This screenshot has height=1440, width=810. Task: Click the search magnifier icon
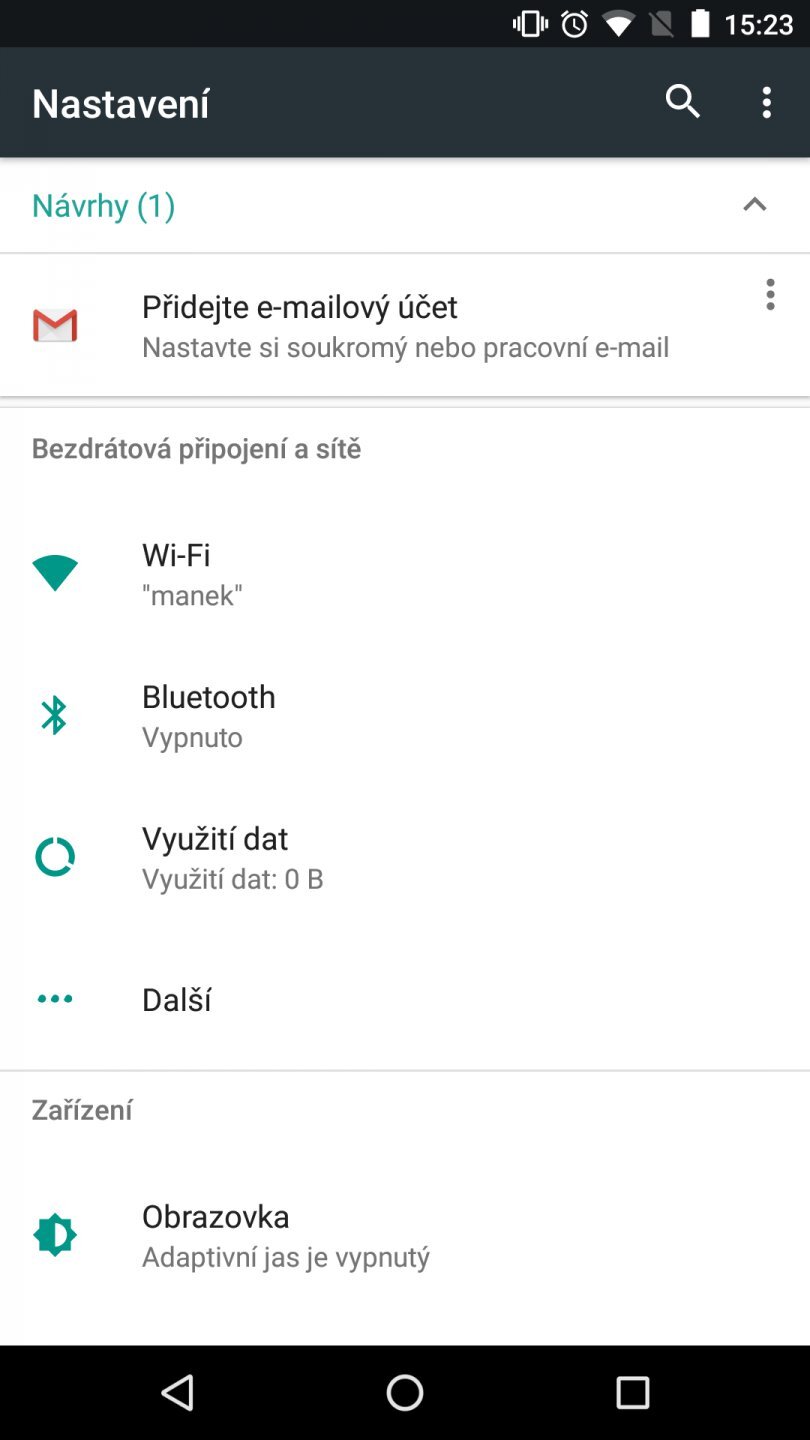682,102
